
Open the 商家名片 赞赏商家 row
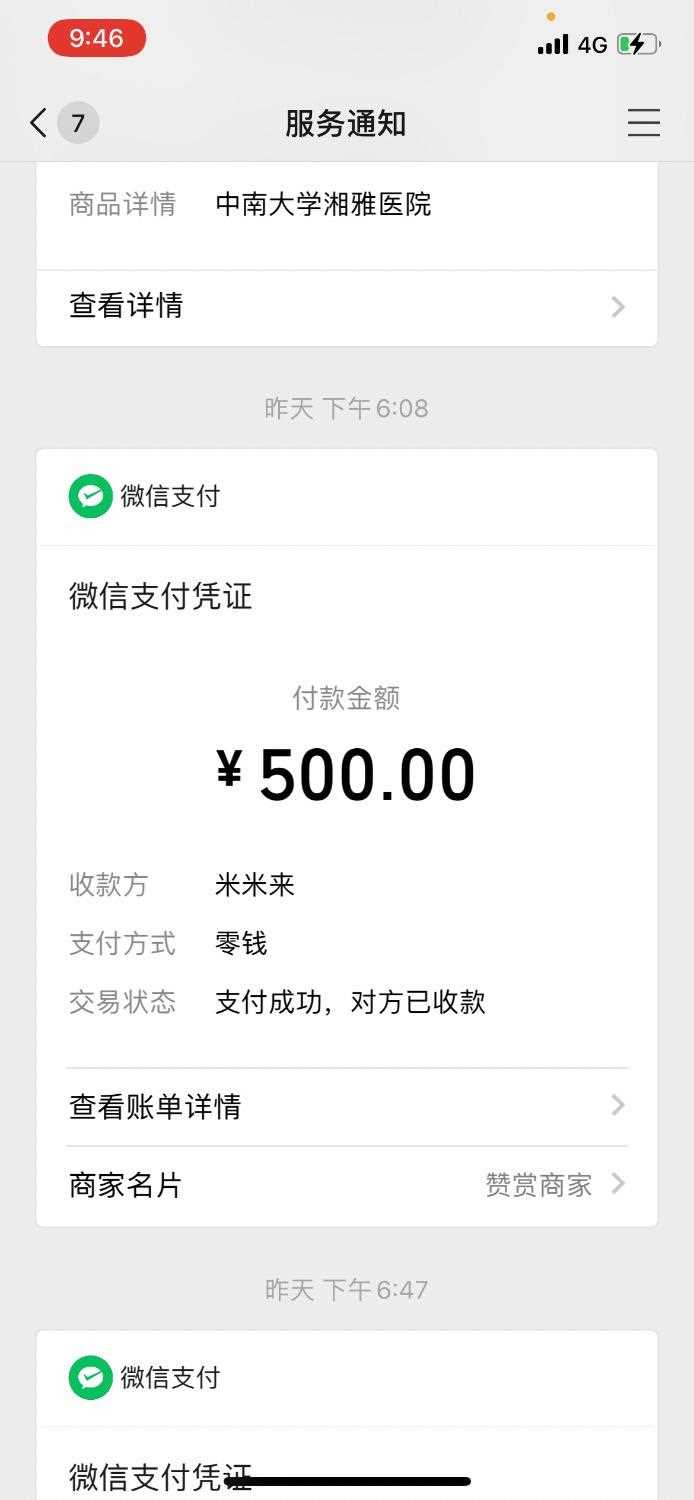coord(347,1185)
